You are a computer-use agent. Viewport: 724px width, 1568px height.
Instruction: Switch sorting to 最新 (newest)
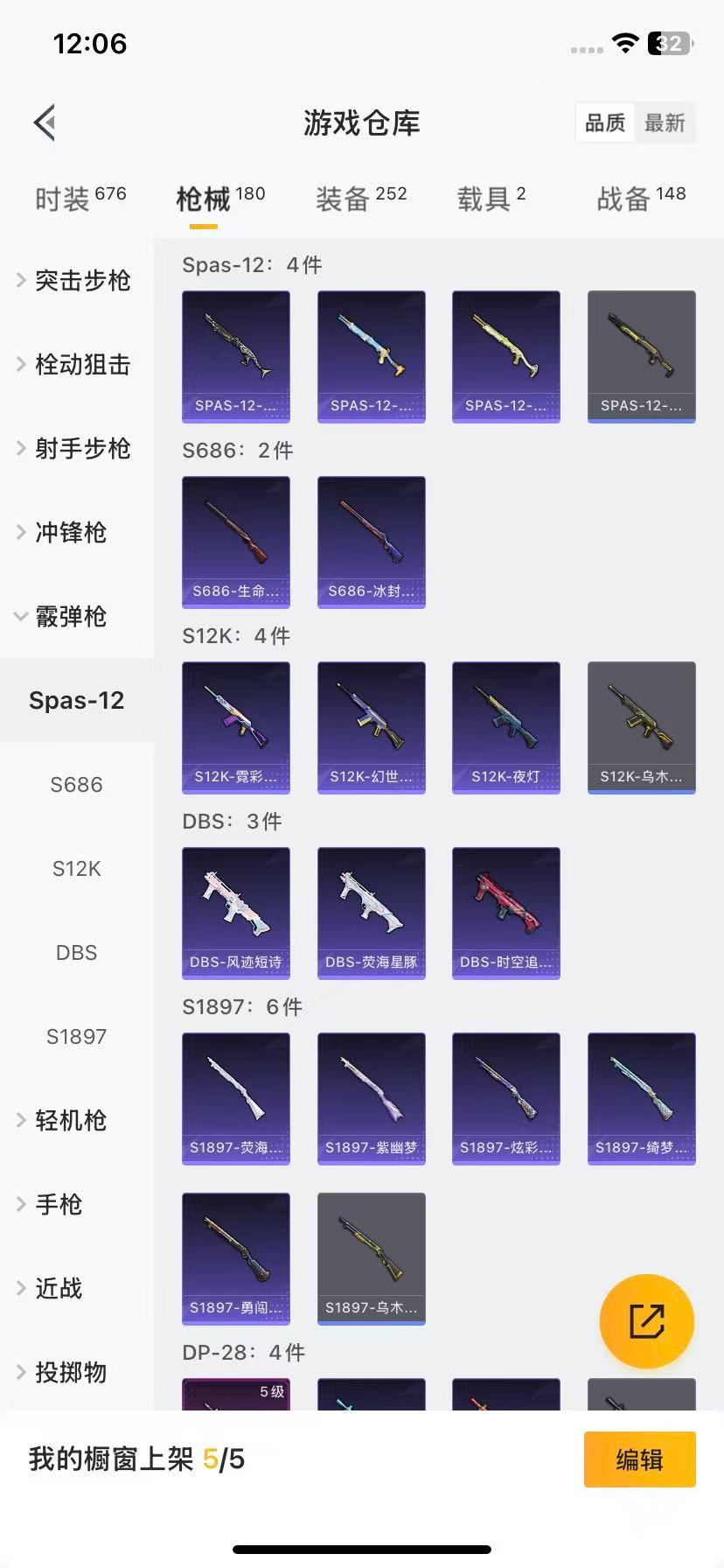[x=666, y=122]
